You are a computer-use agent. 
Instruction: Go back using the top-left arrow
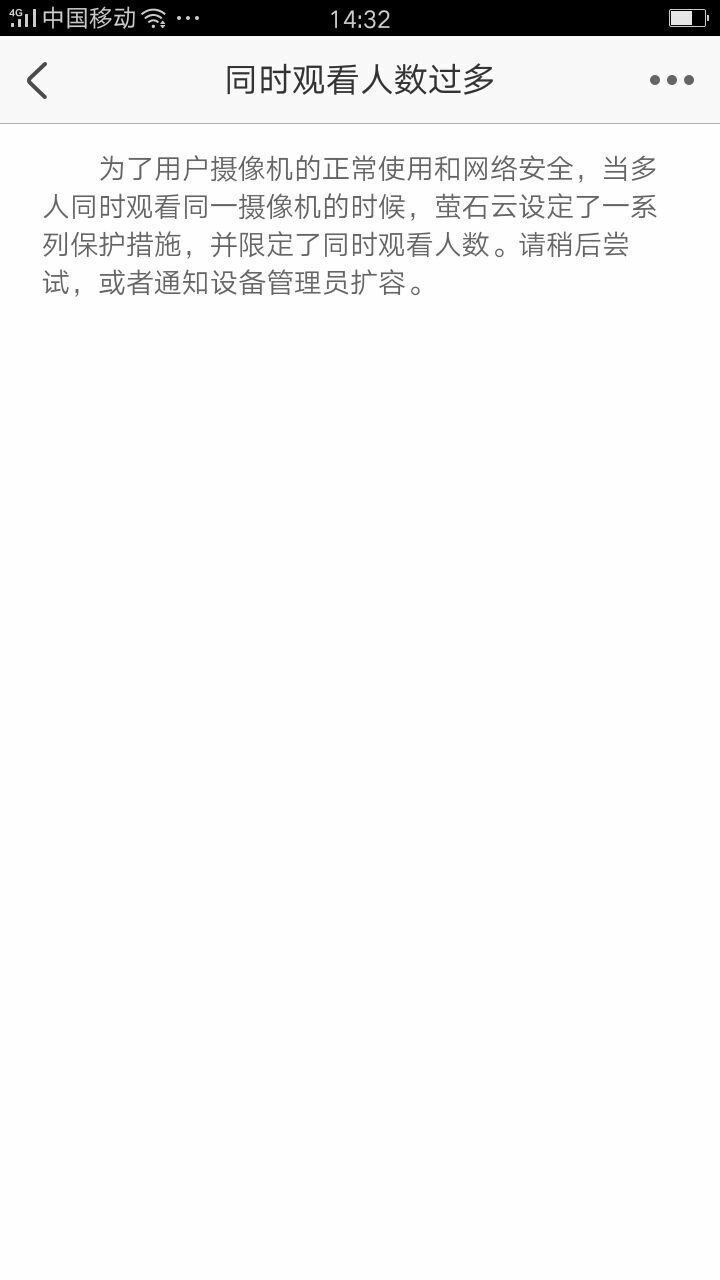coord(37,80)
